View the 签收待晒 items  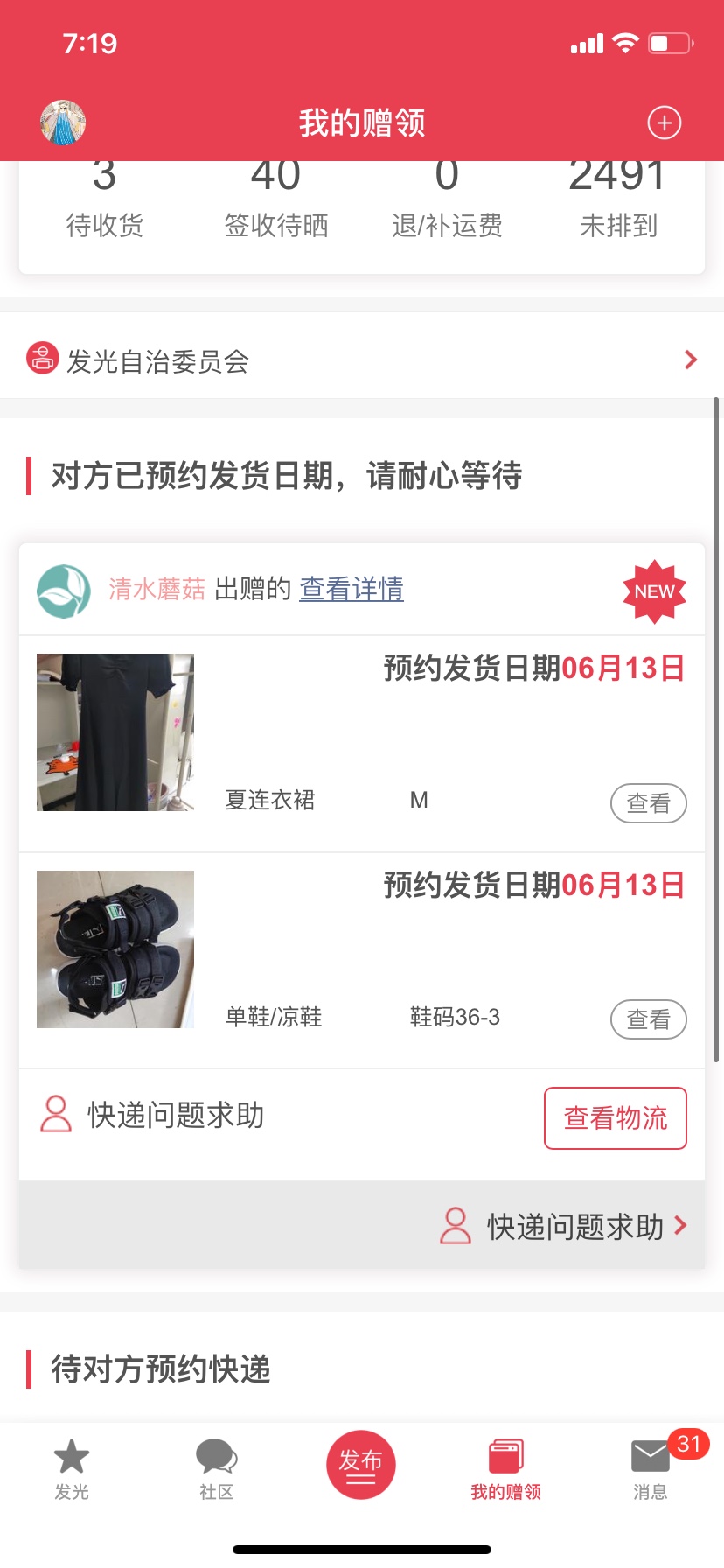(275, 203)
